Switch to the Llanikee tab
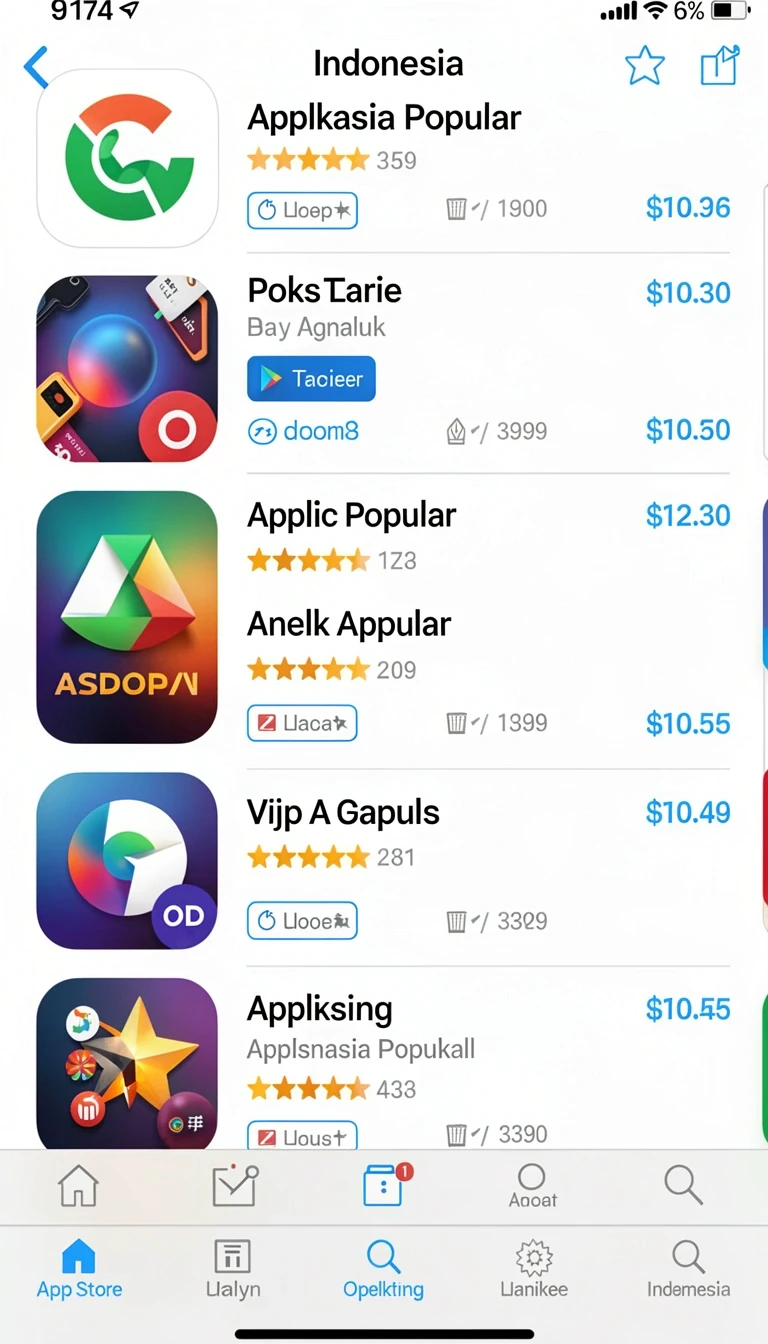Screen dimensions: 768x1344 (534, 1268)
